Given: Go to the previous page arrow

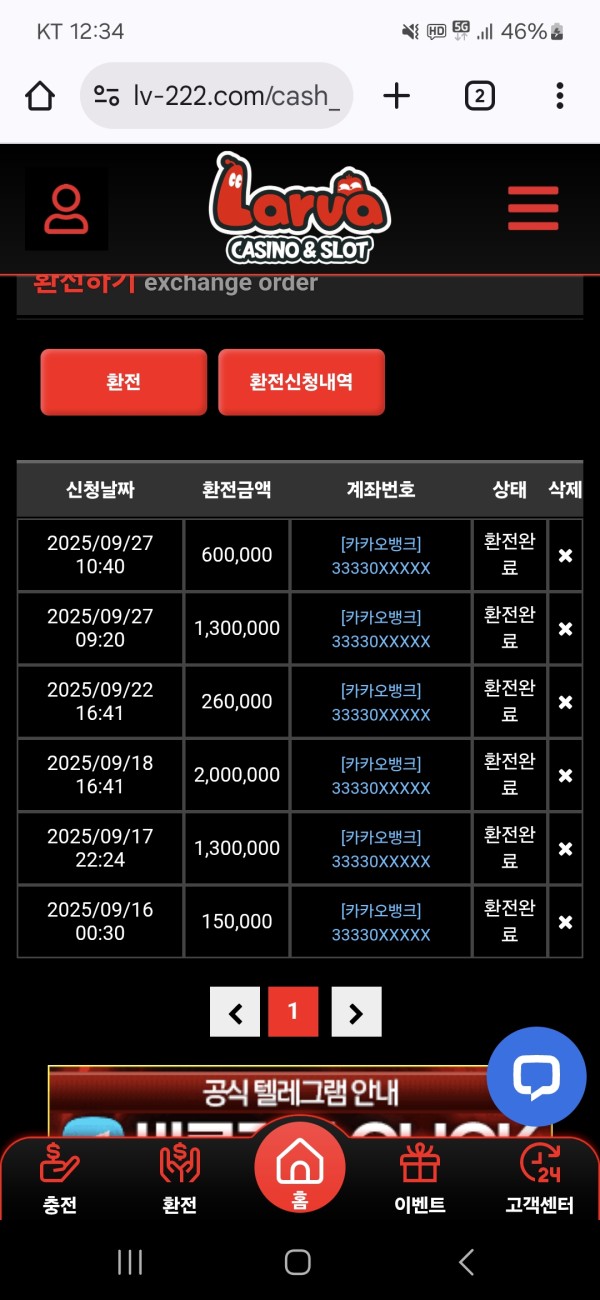Looking at the screenshot, I should click(235, 1012).
